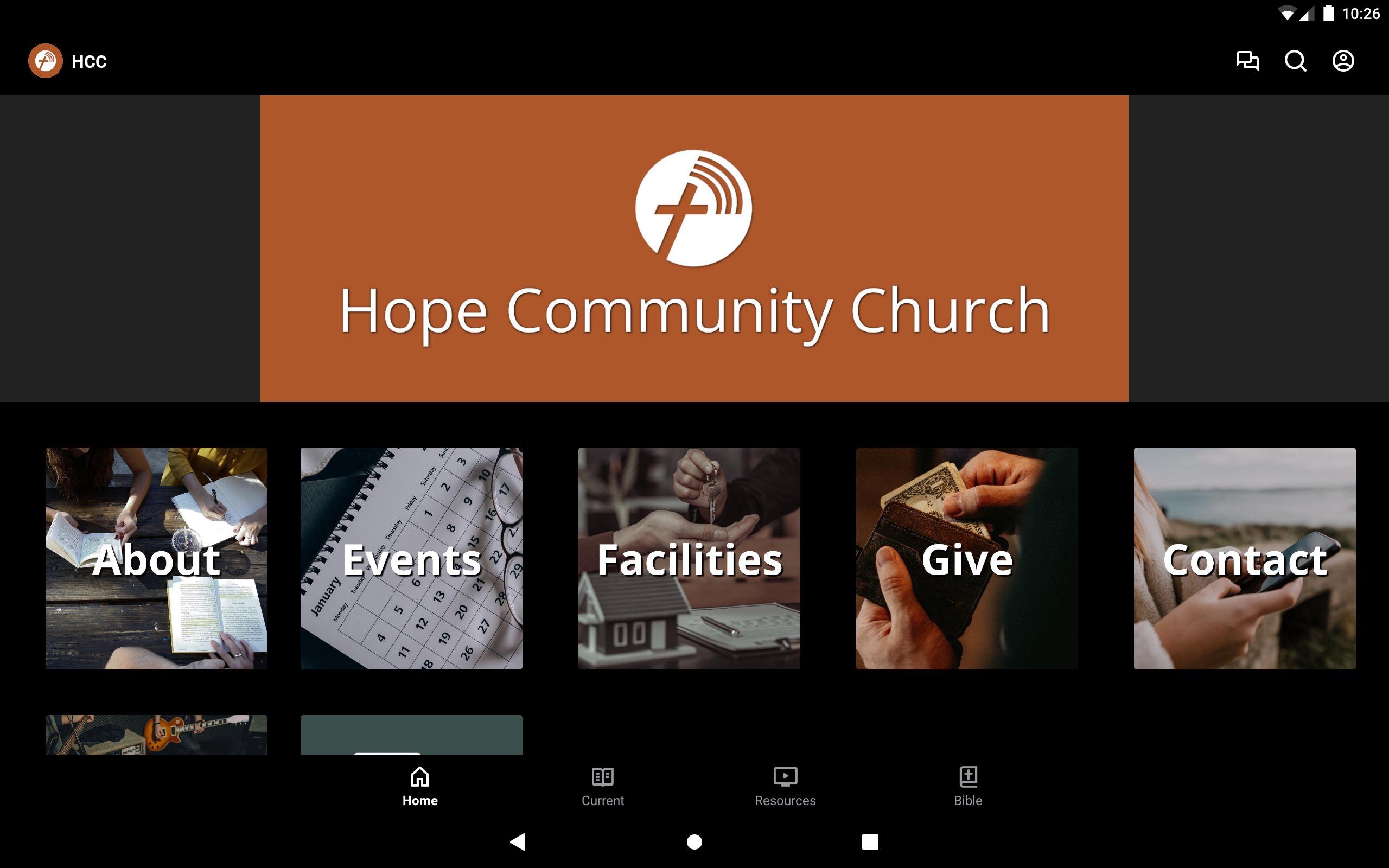Open the Events tile
The image size is (1389, 868).
[411, 558]
